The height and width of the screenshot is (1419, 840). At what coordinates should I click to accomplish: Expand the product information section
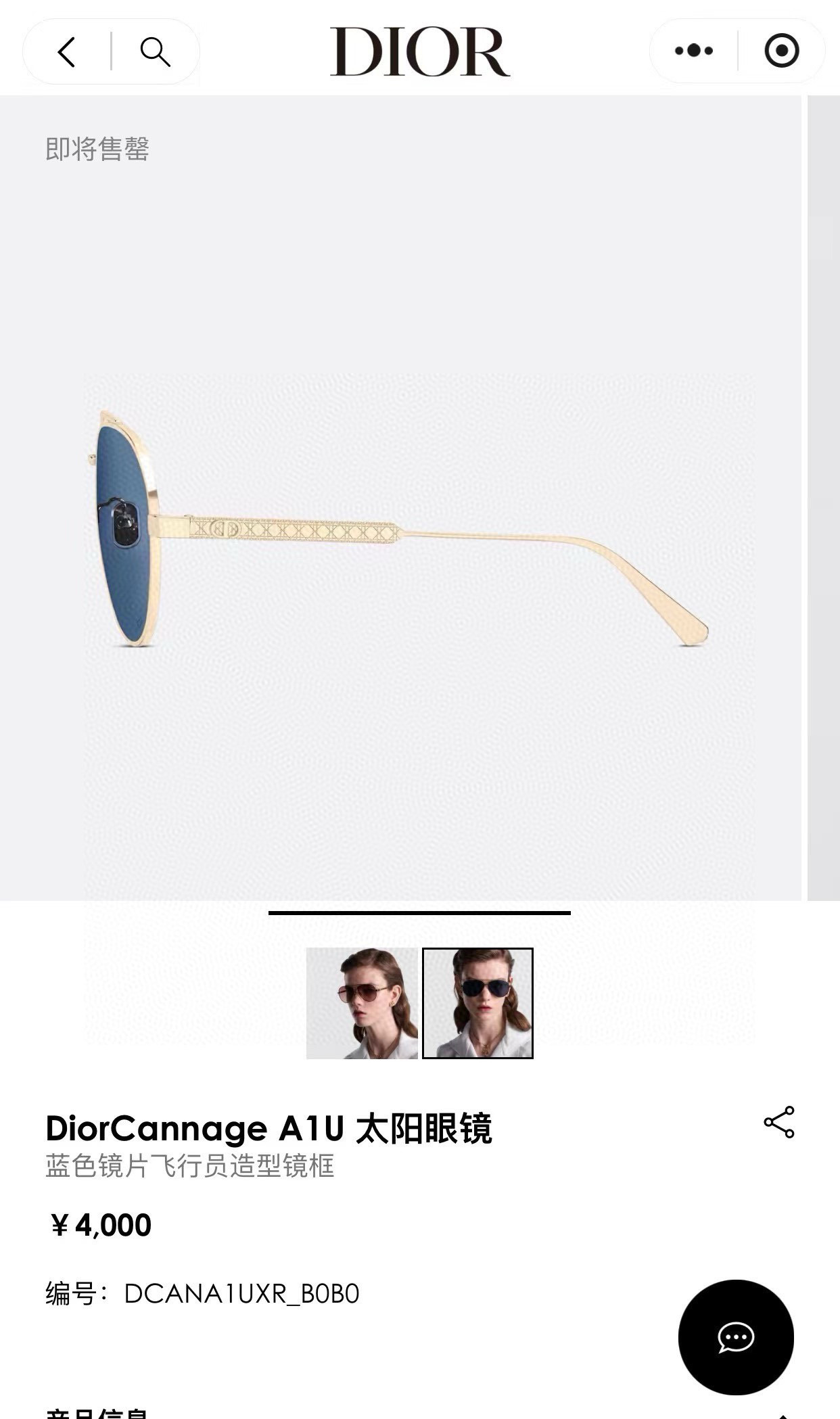tap(419, 1412)
